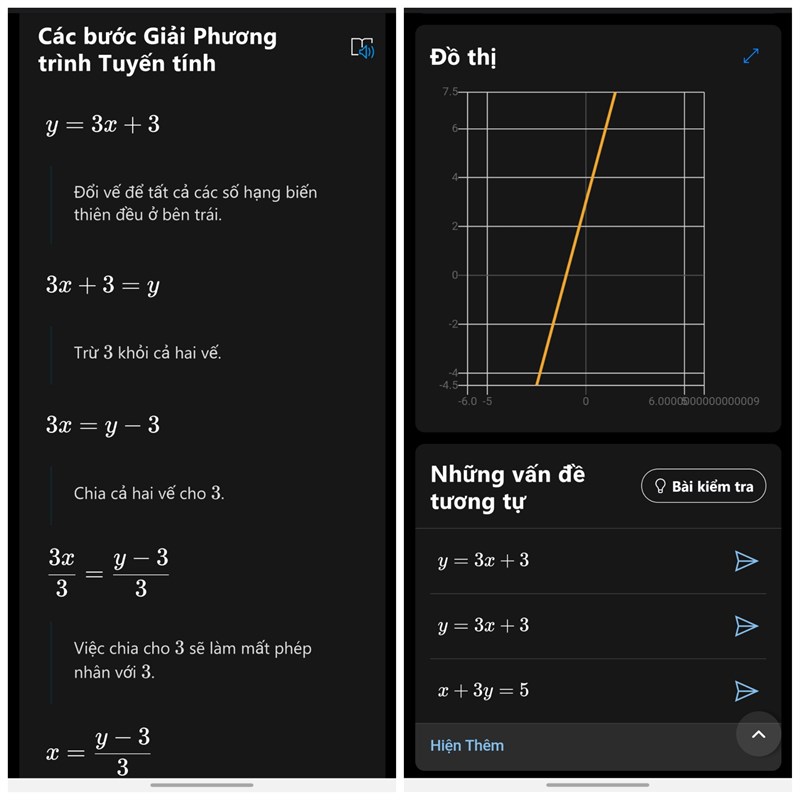Tap the scroll-to-top chevron button
Viewport: 800px width, 800px height.
758,735
